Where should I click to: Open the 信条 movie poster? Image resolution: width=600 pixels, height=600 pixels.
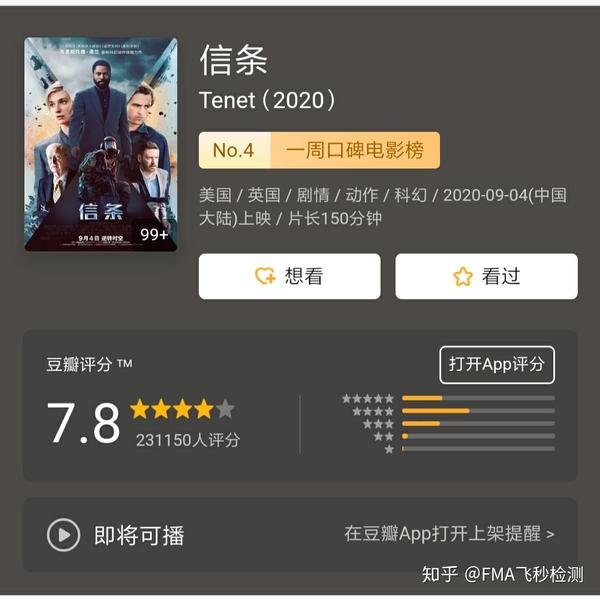[x=100, y=143]
